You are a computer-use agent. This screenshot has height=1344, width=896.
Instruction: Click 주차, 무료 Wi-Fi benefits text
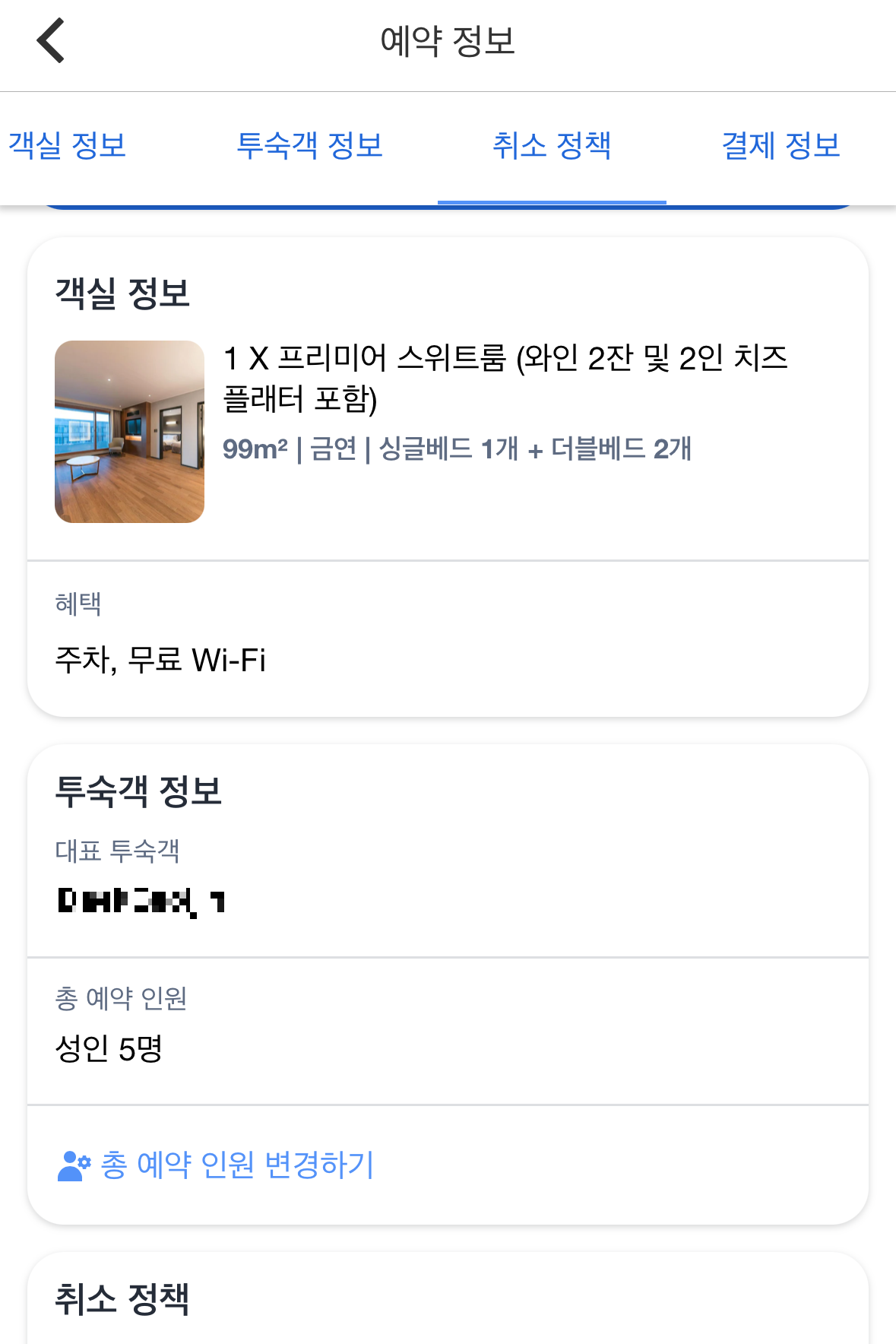click(x=160, y=660)
